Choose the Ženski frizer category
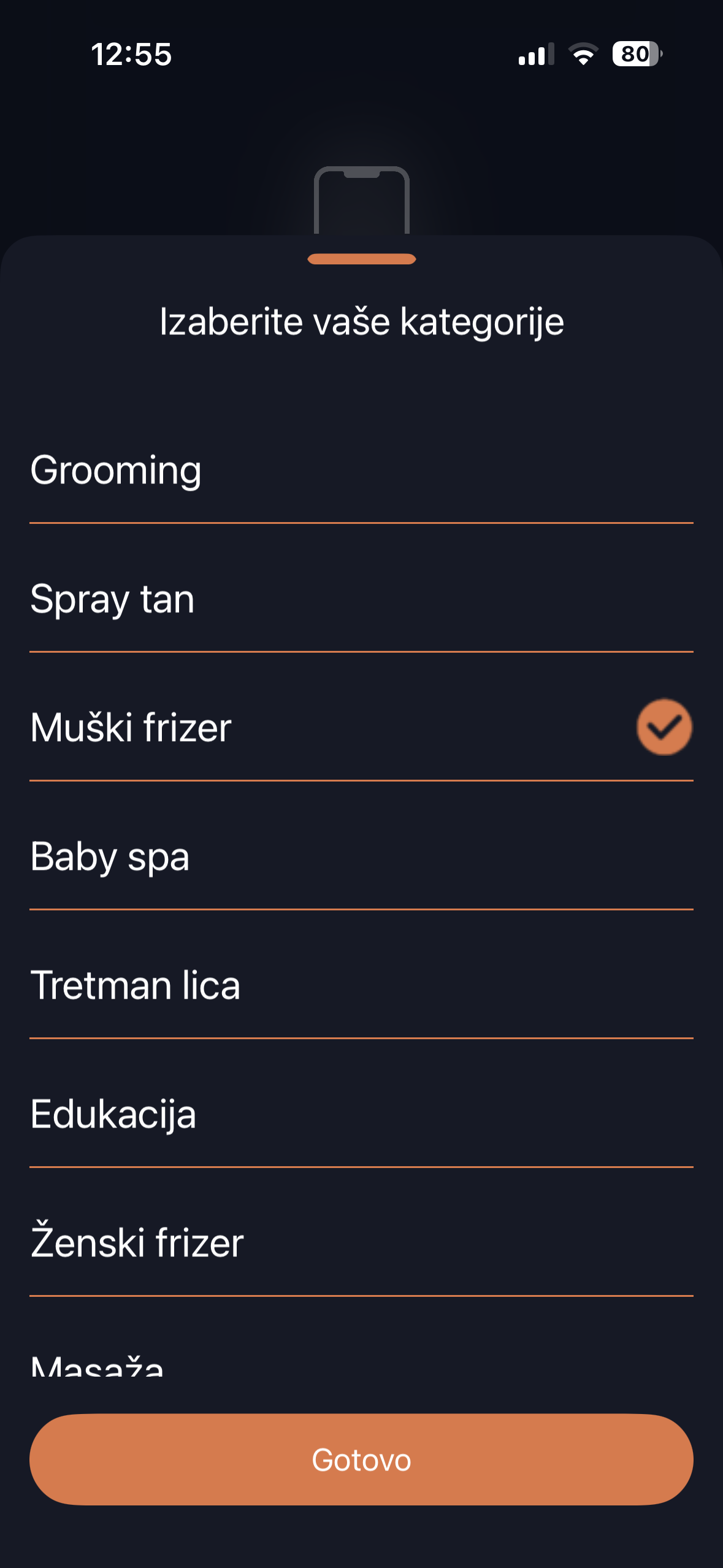This screenshot has width=723, height=1568. pos(361,1243)
